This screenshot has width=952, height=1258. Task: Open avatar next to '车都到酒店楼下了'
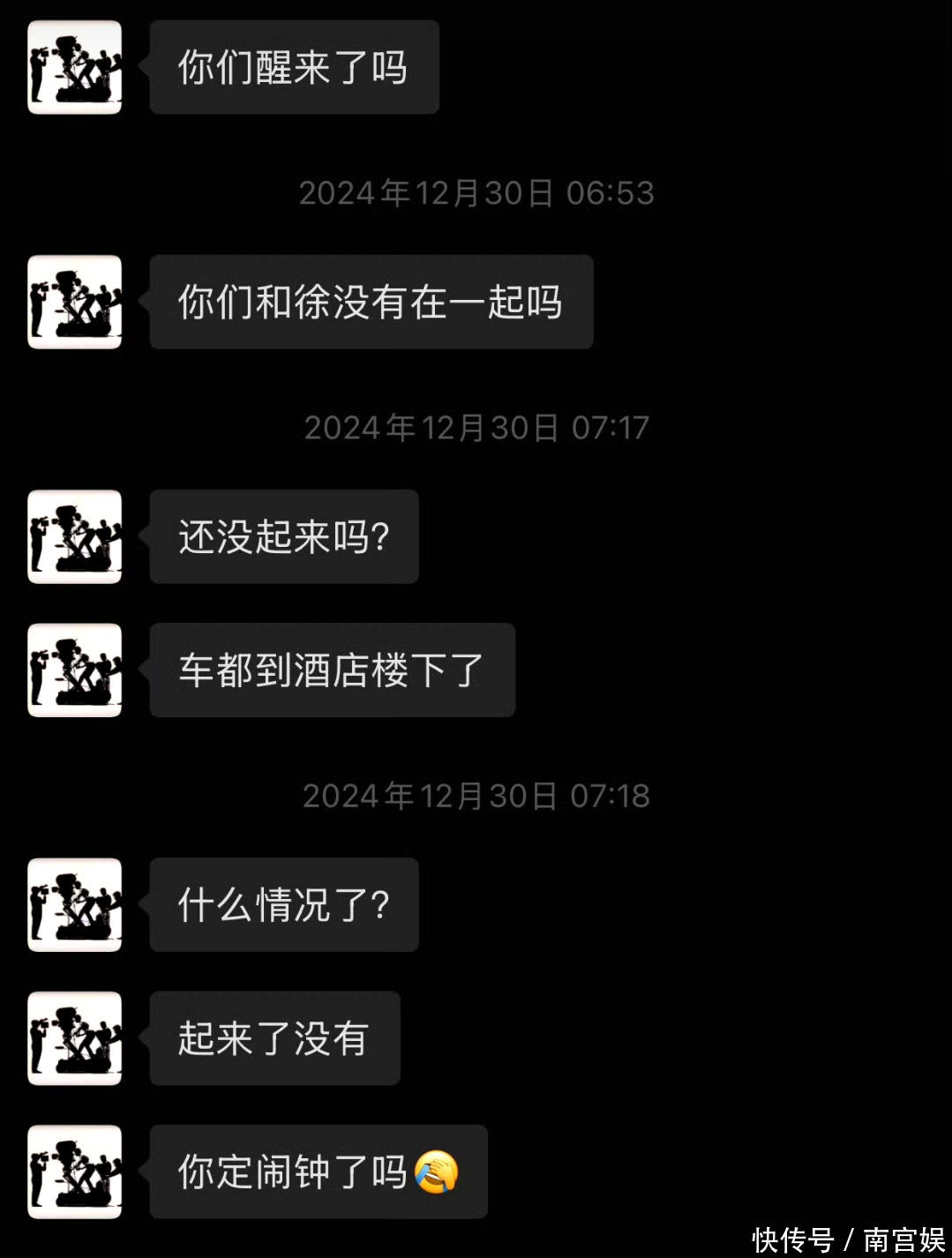click(75, 670)
